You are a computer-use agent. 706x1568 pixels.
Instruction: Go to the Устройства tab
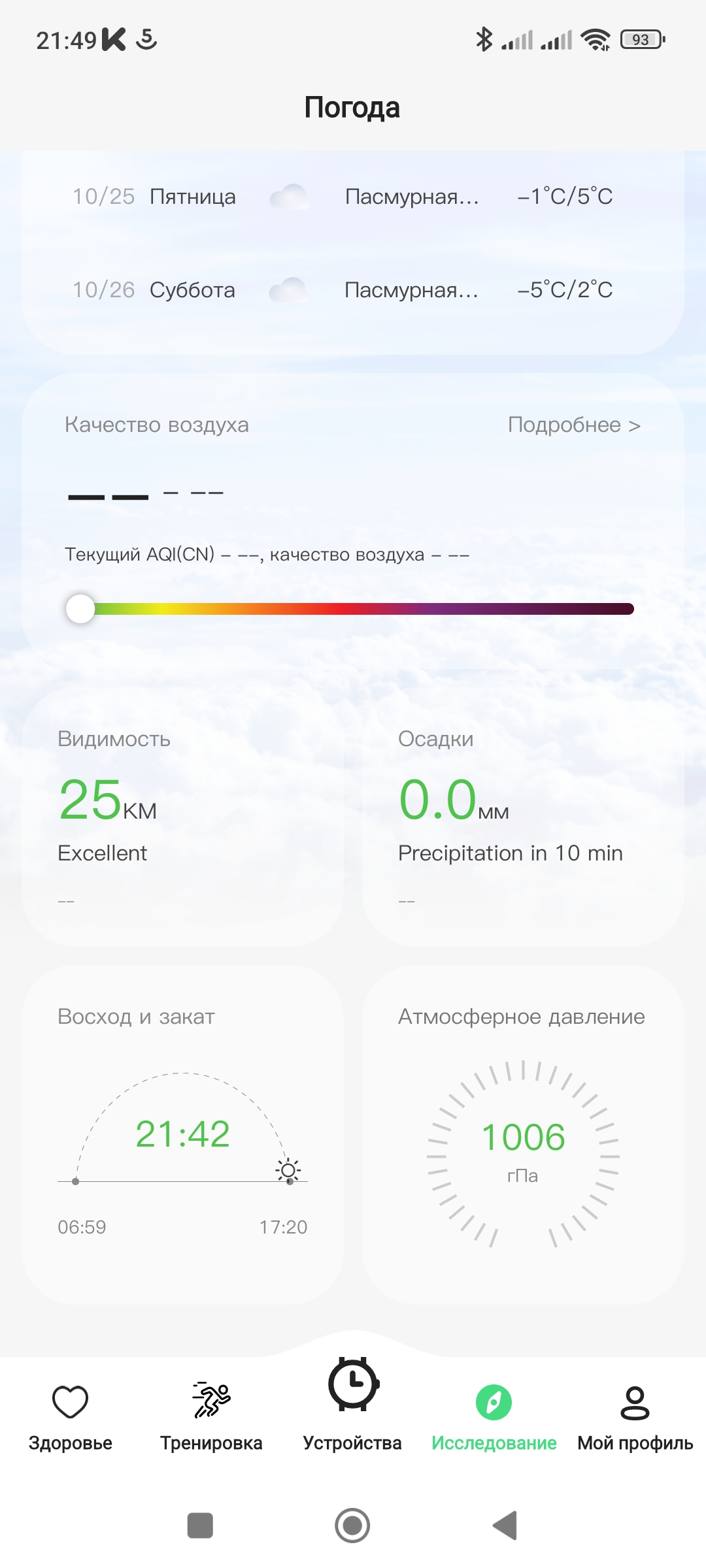pos(352,1405)
